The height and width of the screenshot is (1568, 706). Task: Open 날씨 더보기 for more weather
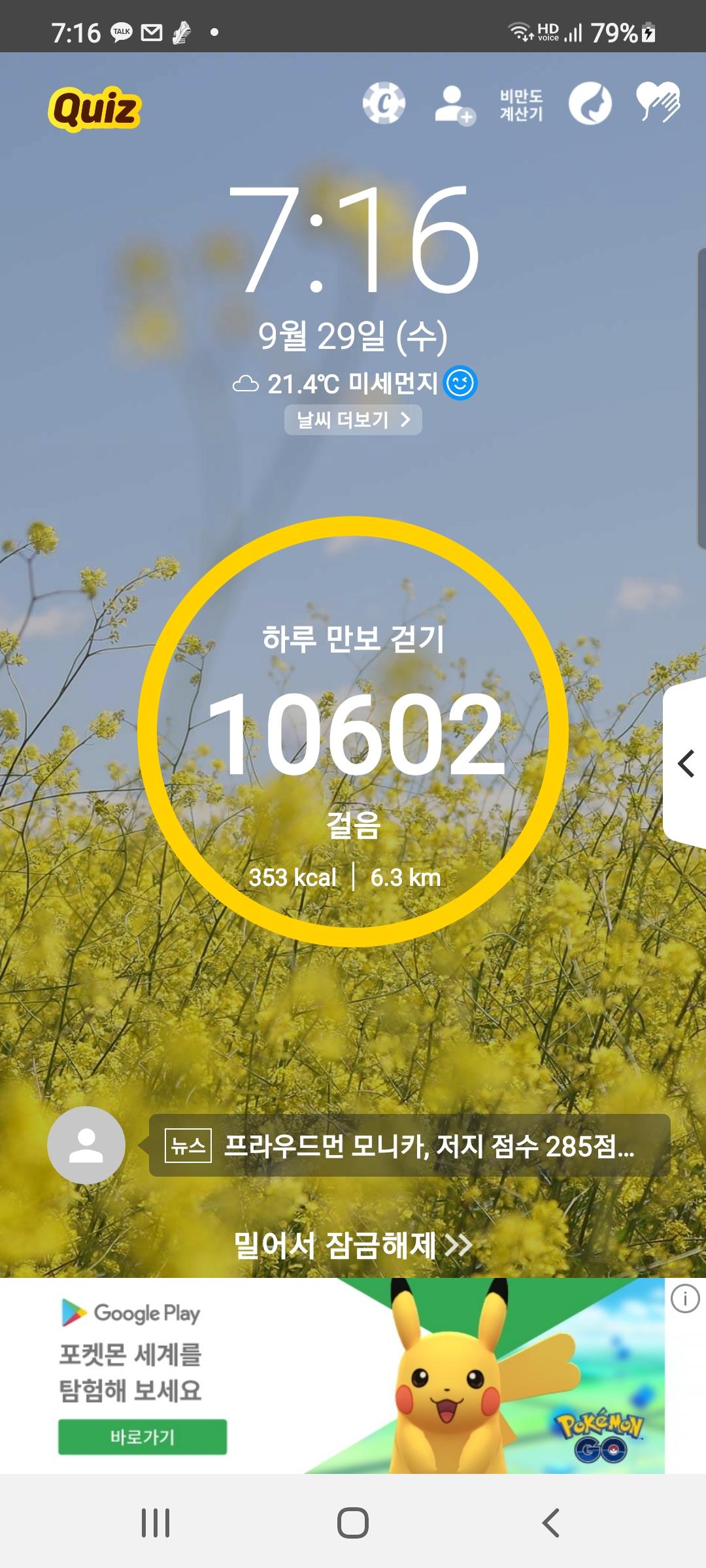353,419
